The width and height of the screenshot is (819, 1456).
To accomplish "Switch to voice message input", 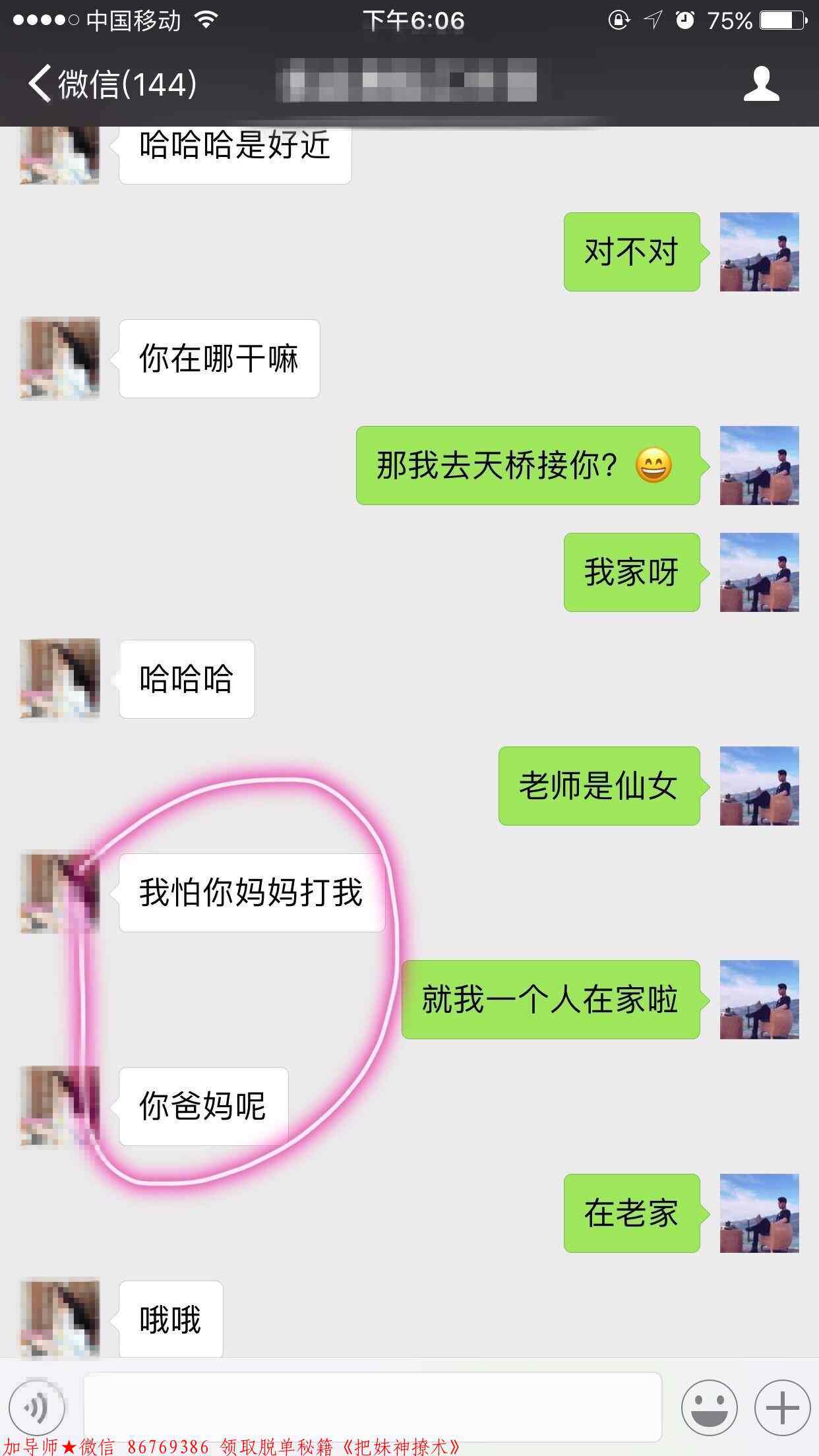I will pyautogui.click(x=37, y=1409).
